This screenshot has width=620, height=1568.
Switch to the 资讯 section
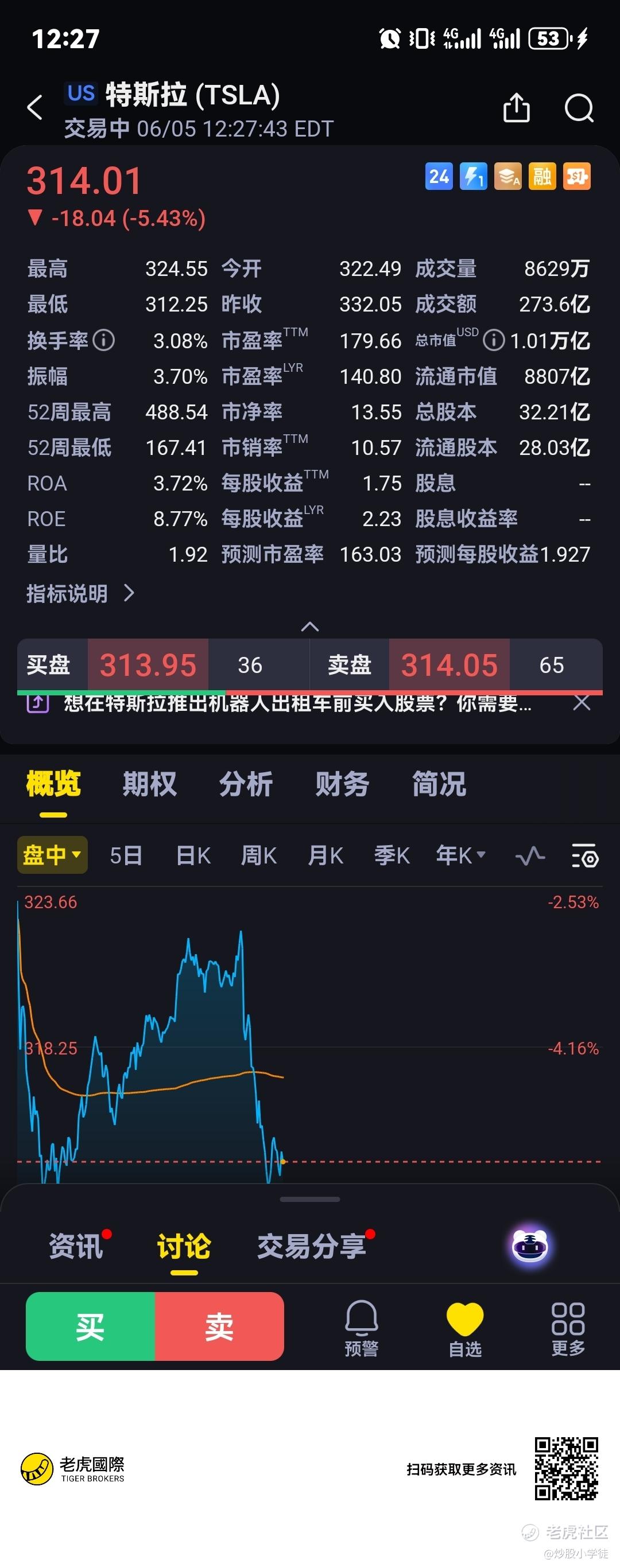click(76, 1246)
